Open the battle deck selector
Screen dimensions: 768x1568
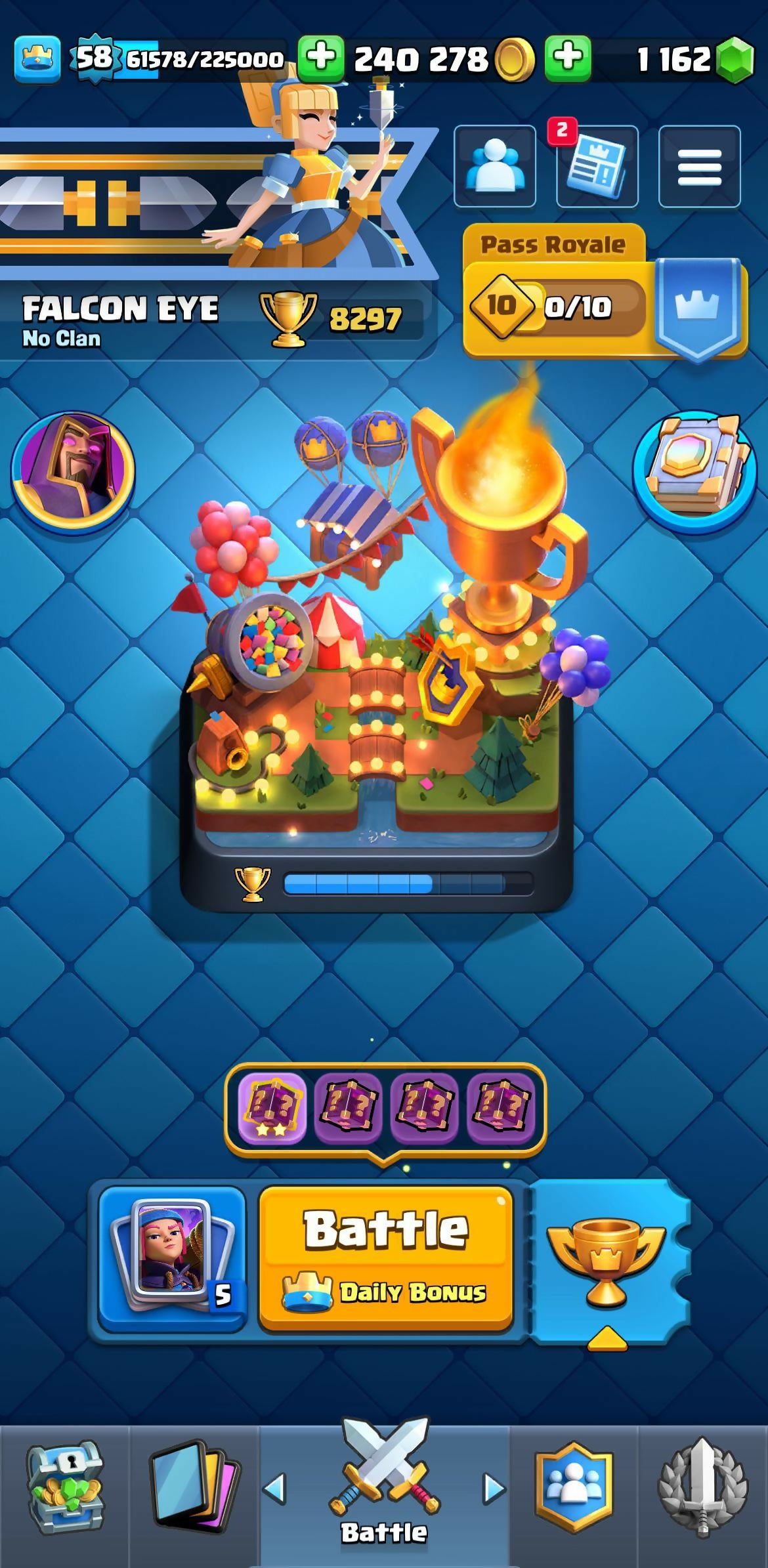172,1257
